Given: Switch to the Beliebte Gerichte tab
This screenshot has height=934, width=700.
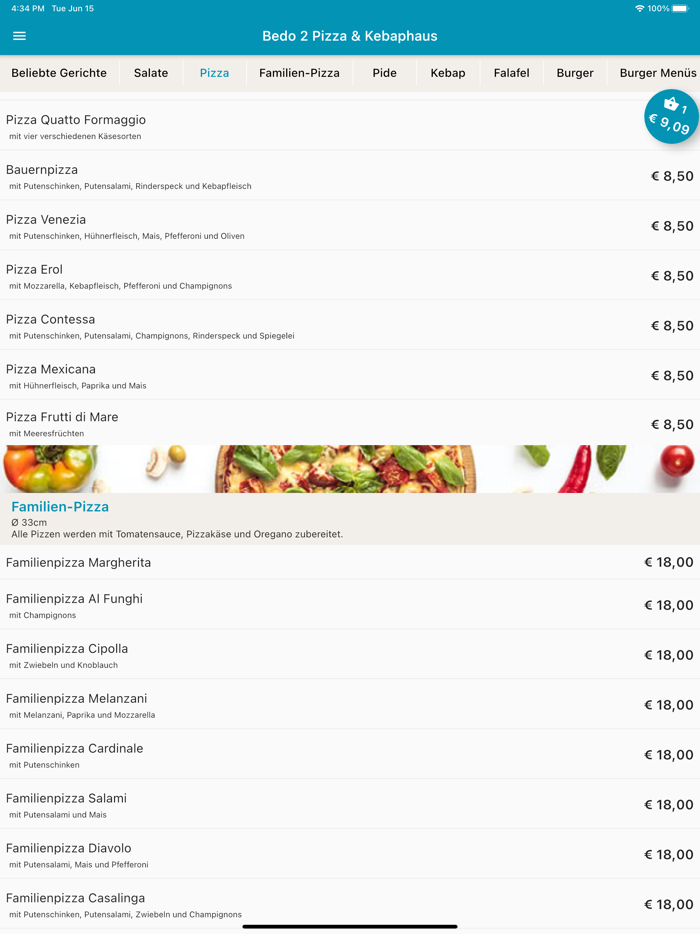Looking at the screenshot, I should [x=59, y=73].
